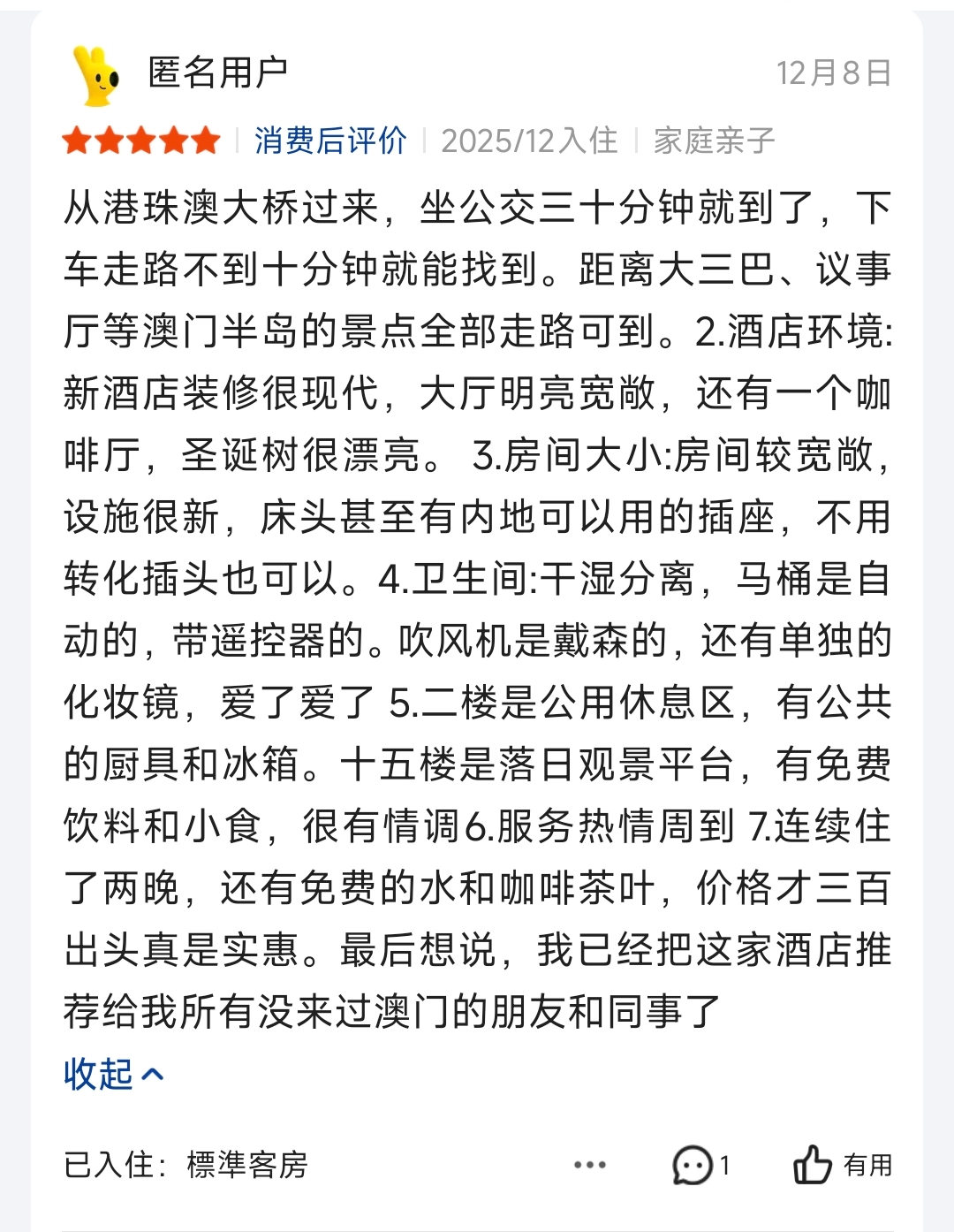Open the comments on this review
Image resolution: width=954 pixels, height=1232 pixels.
click(x=698, y=1165)
